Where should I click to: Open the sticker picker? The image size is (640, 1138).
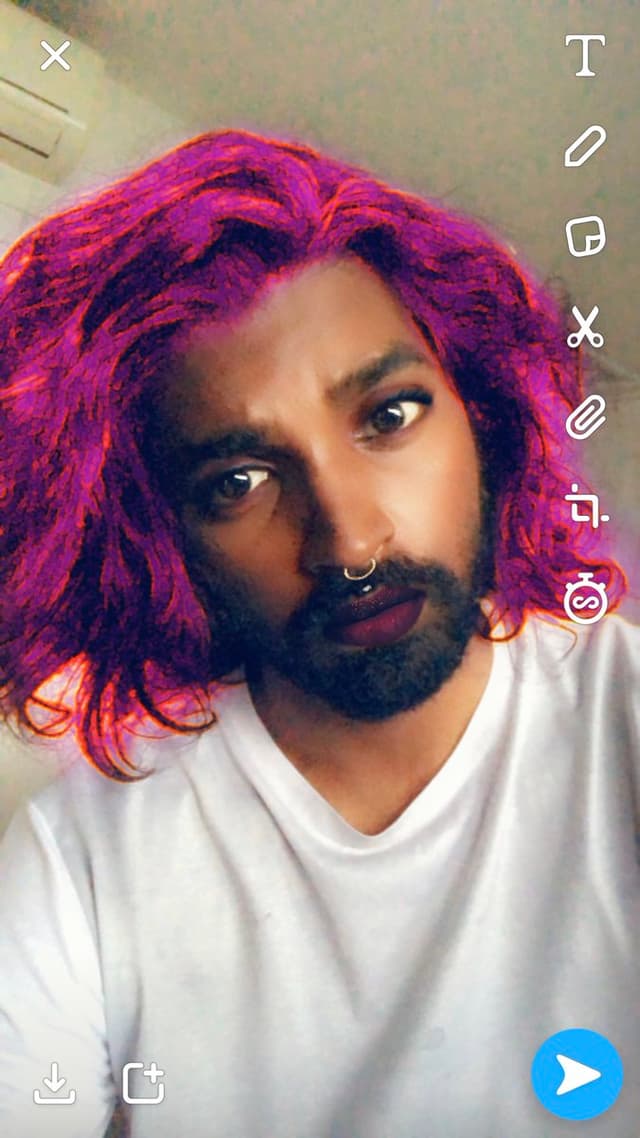point(585,237)
